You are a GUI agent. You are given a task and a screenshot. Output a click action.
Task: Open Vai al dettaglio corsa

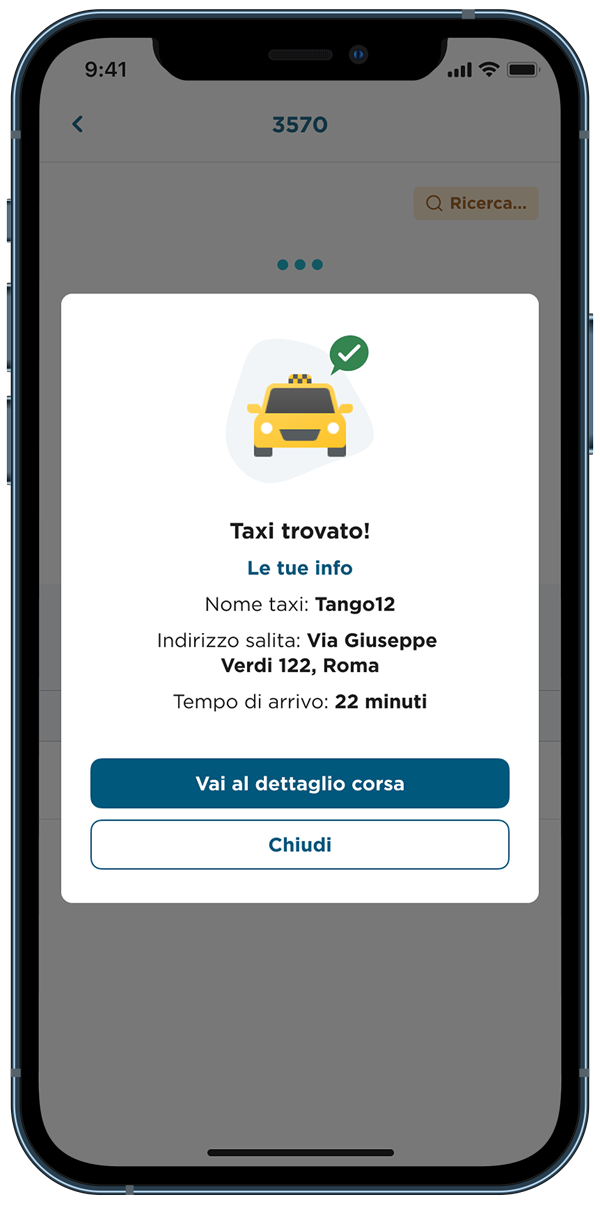[x=300, y=783]
